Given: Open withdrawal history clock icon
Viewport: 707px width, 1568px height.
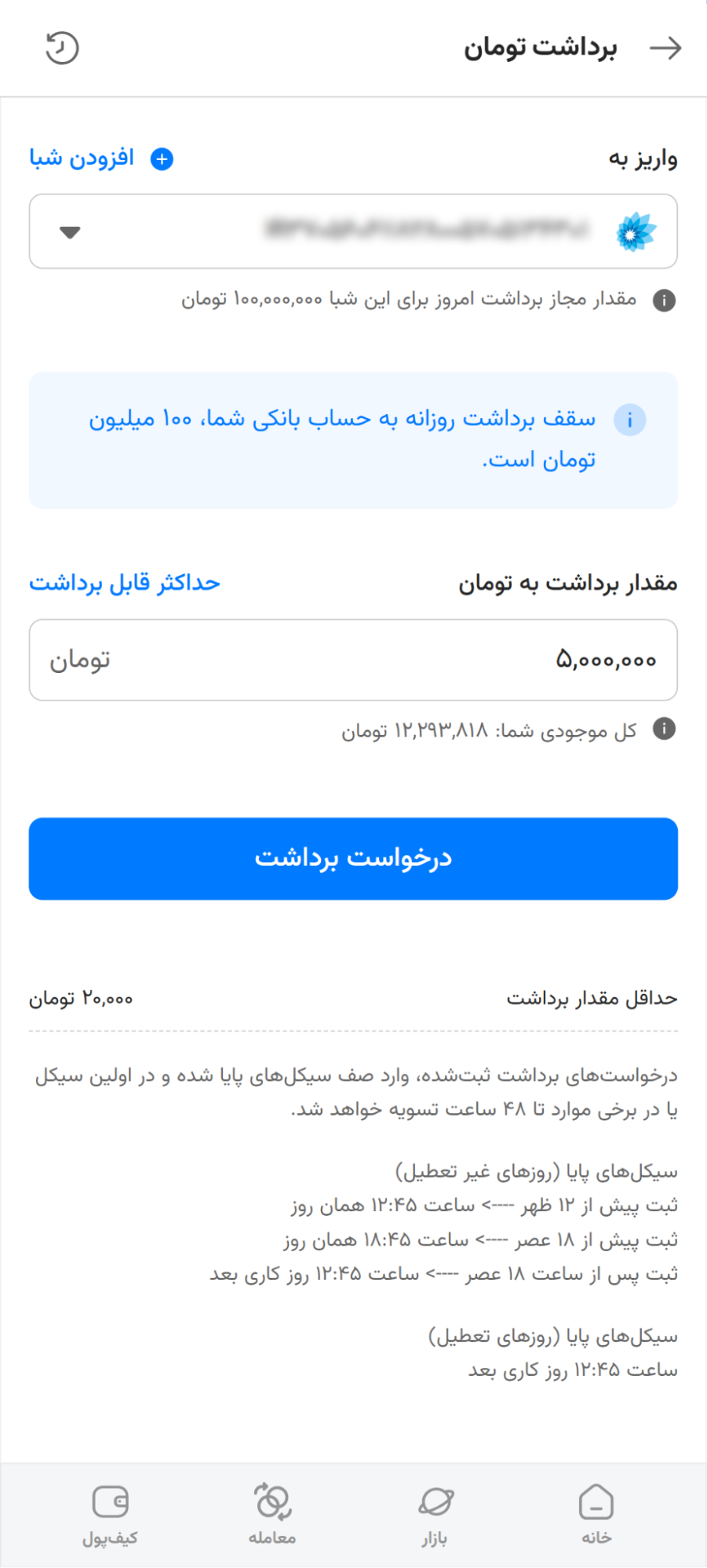Looking at the screenshot, I should pos(62,48).
